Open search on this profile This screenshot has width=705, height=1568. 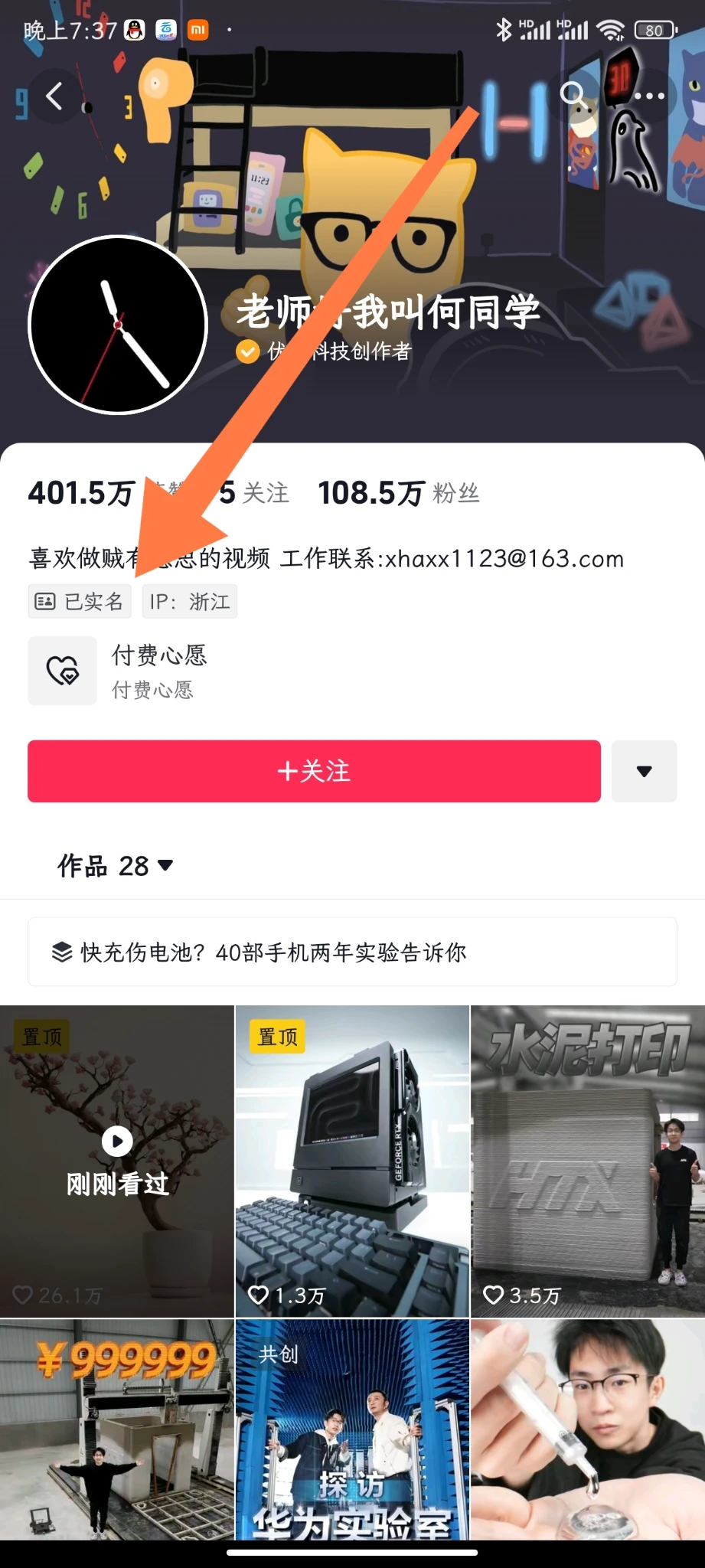(573, 95)
